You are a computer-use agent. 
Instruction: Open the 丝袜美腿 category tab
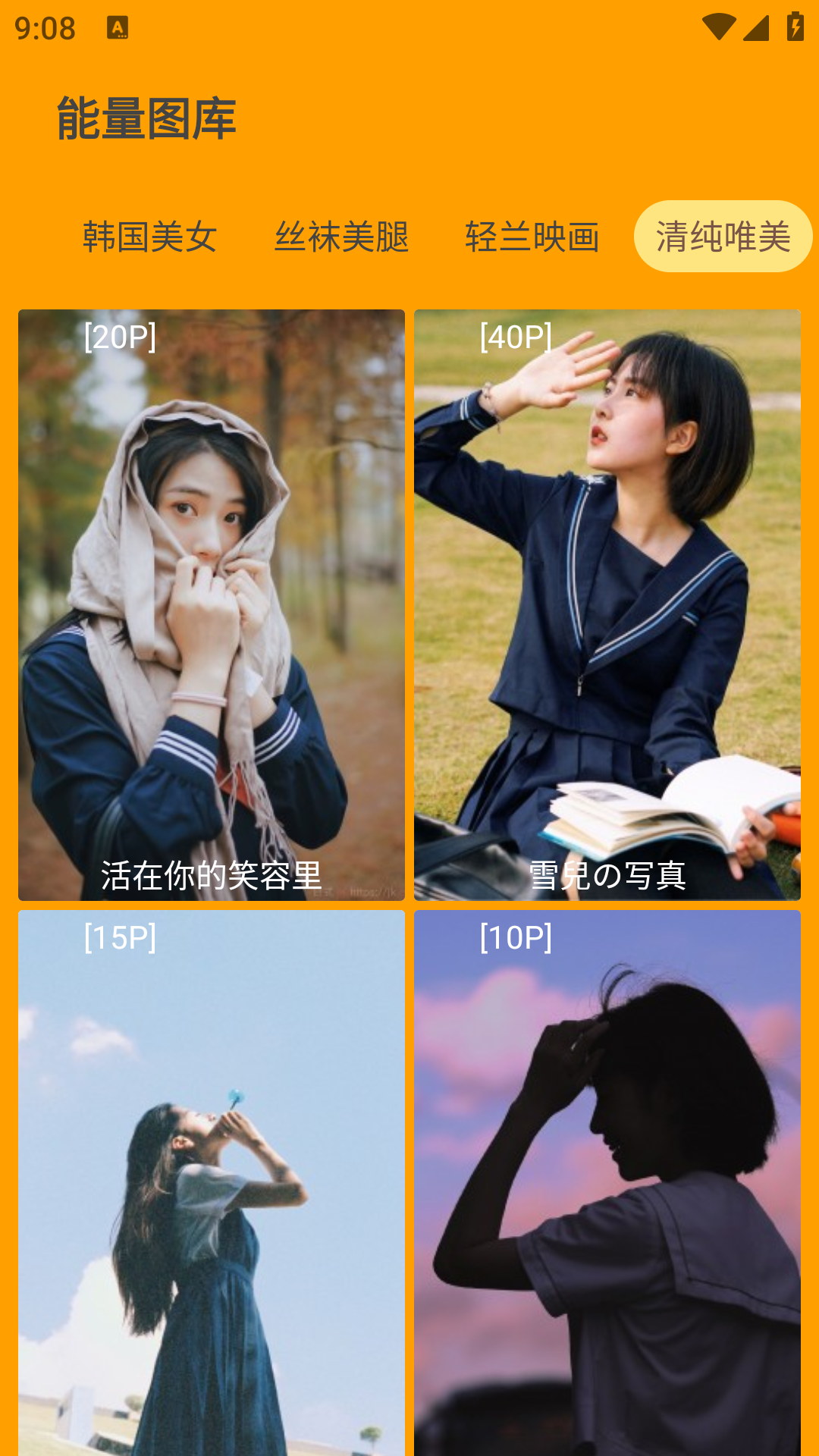(x=341, y=237)
